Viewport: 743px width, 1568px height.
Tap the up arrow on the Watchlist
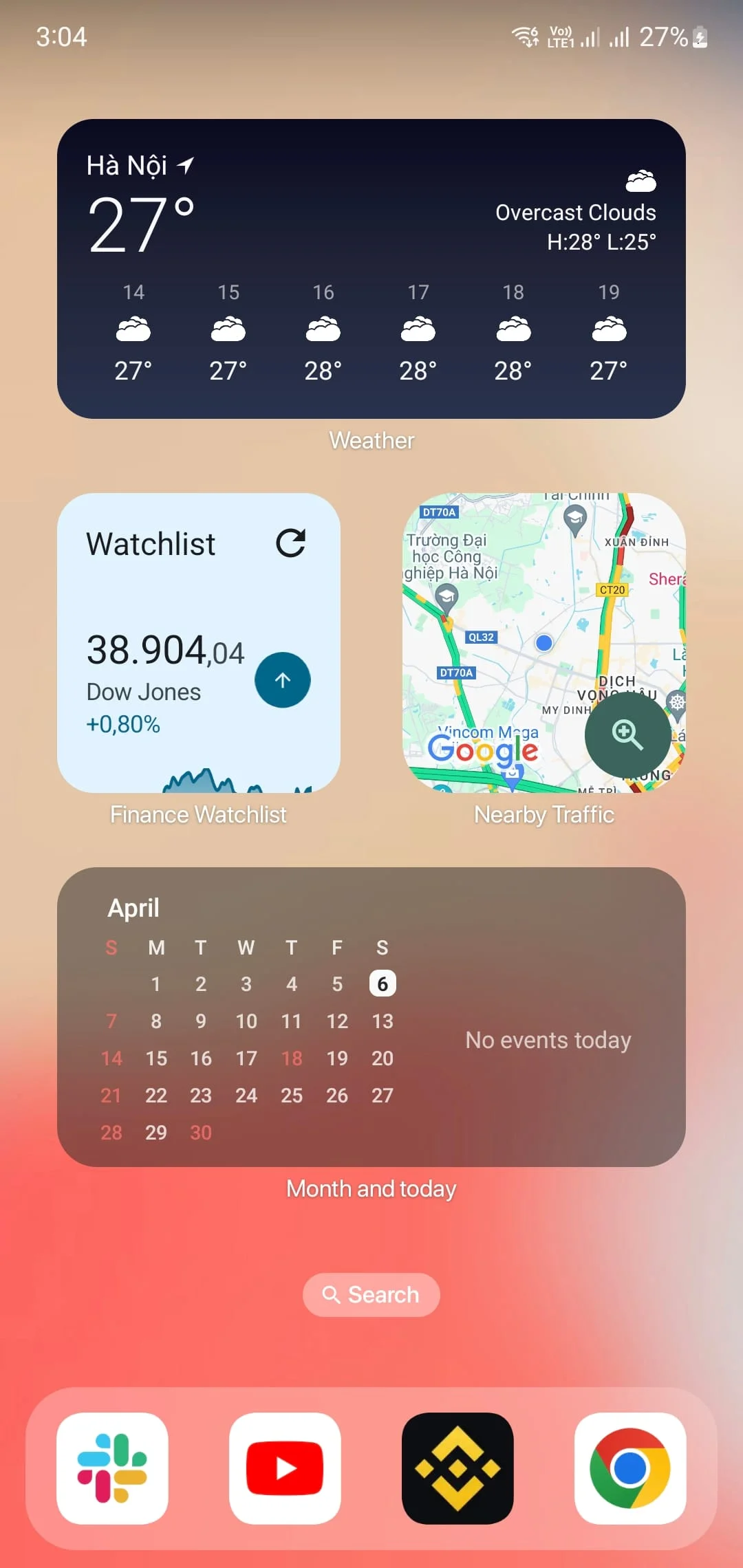pos(283,680)
